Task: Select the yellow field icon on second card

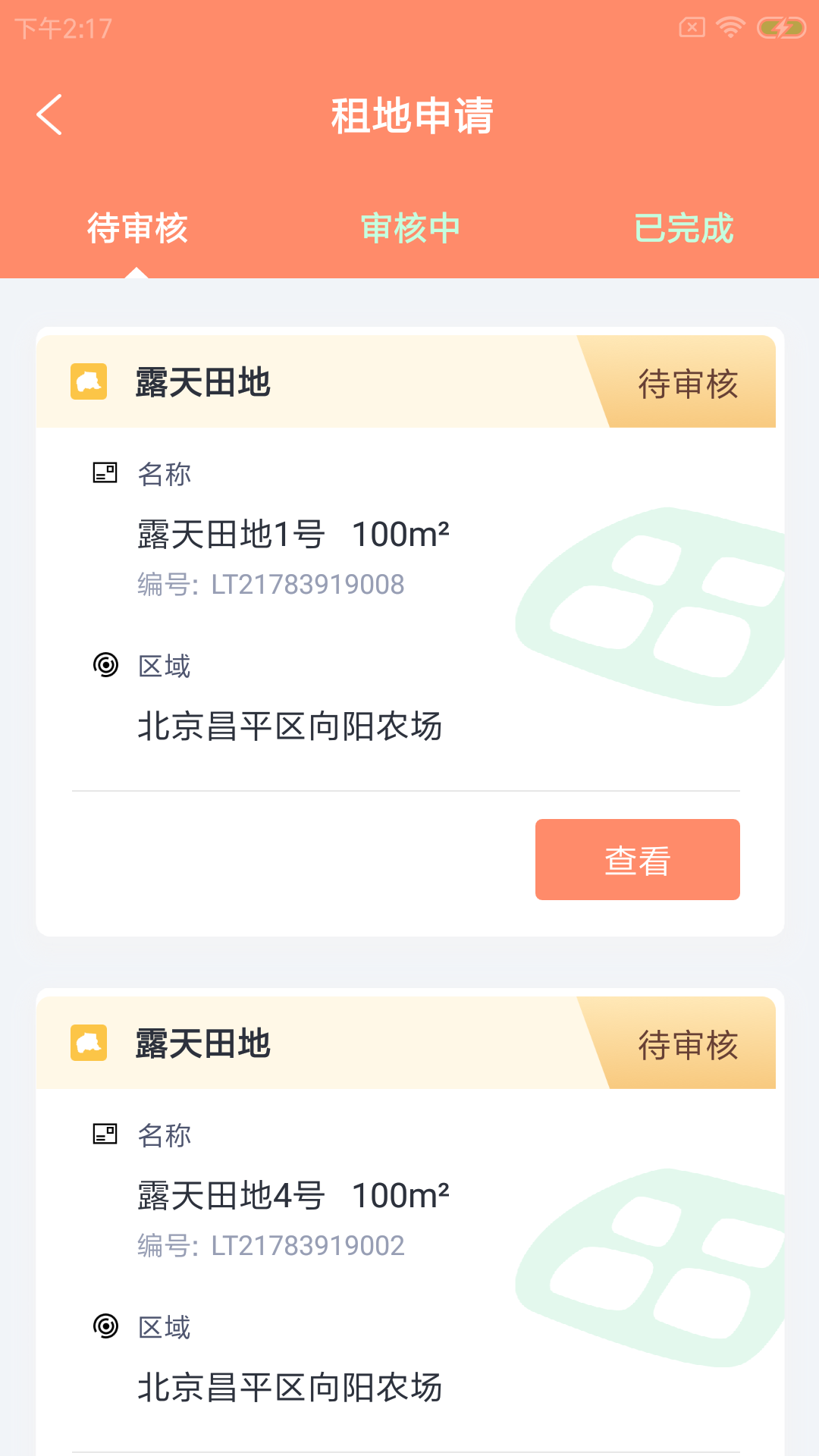Action: click(x=89, y=1043)
